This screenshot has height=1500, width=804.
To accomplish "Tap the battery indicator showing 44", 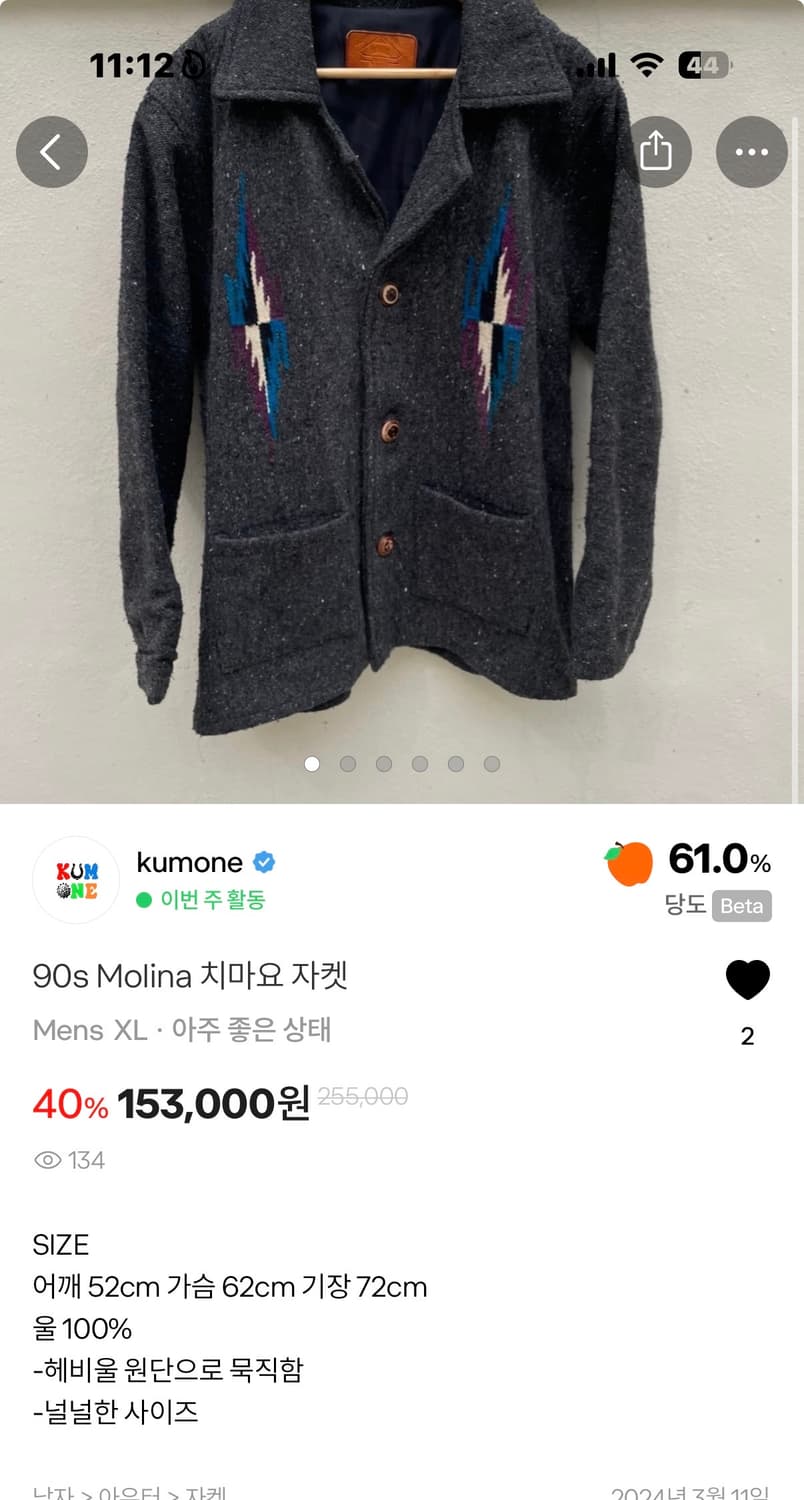I will 703,63.
